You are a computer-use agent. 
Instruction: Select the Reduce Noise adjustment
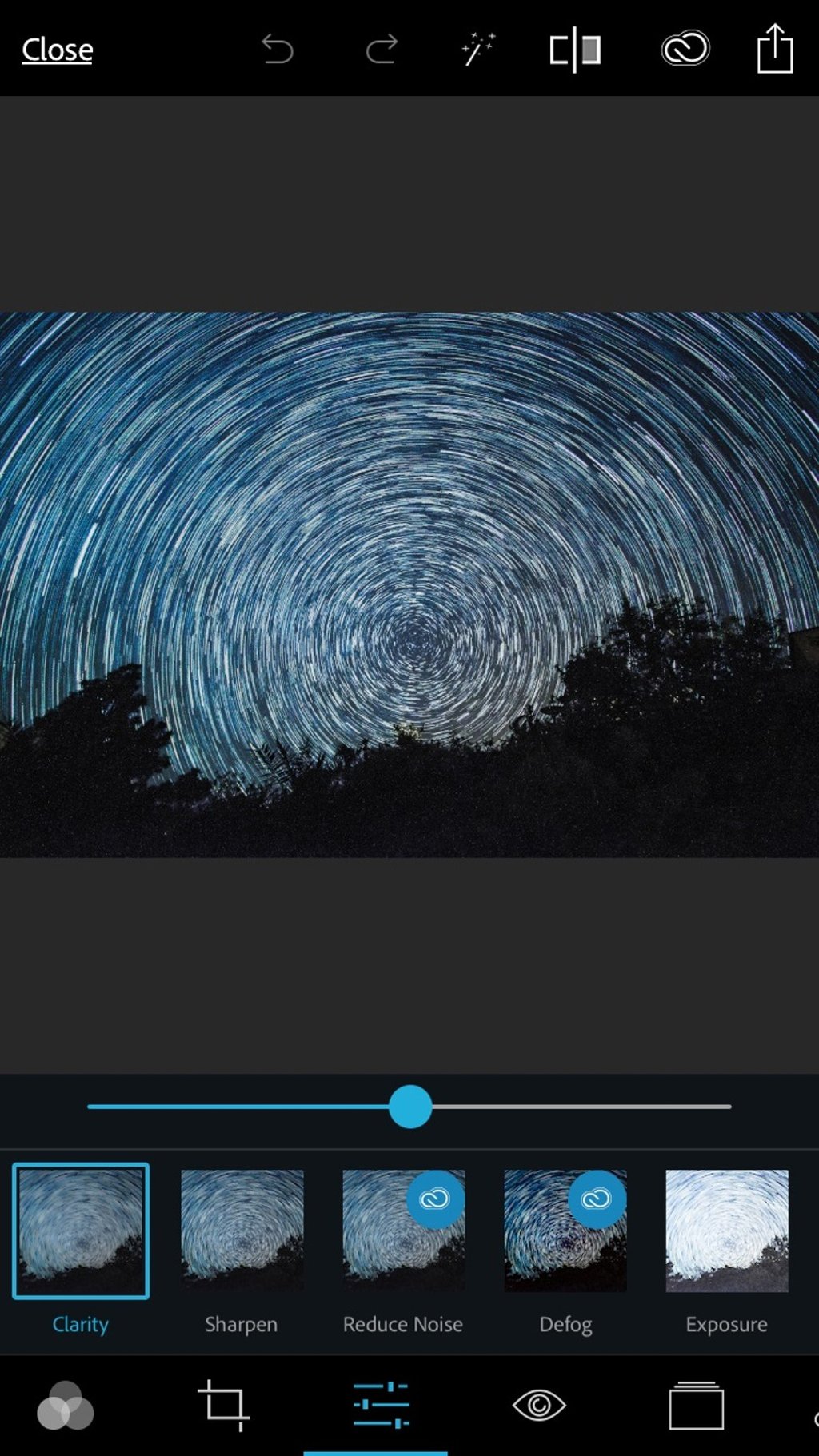point(403,1231)
